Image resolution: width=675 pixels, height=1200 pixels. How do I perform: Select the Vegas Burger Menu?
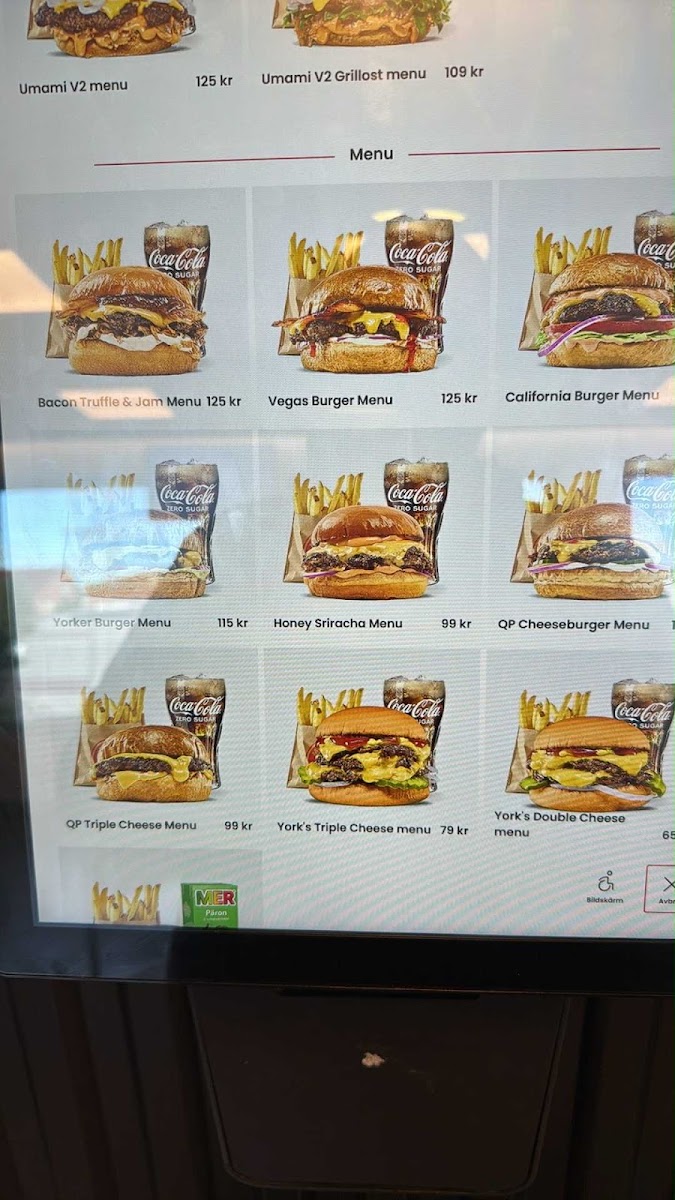371,300
